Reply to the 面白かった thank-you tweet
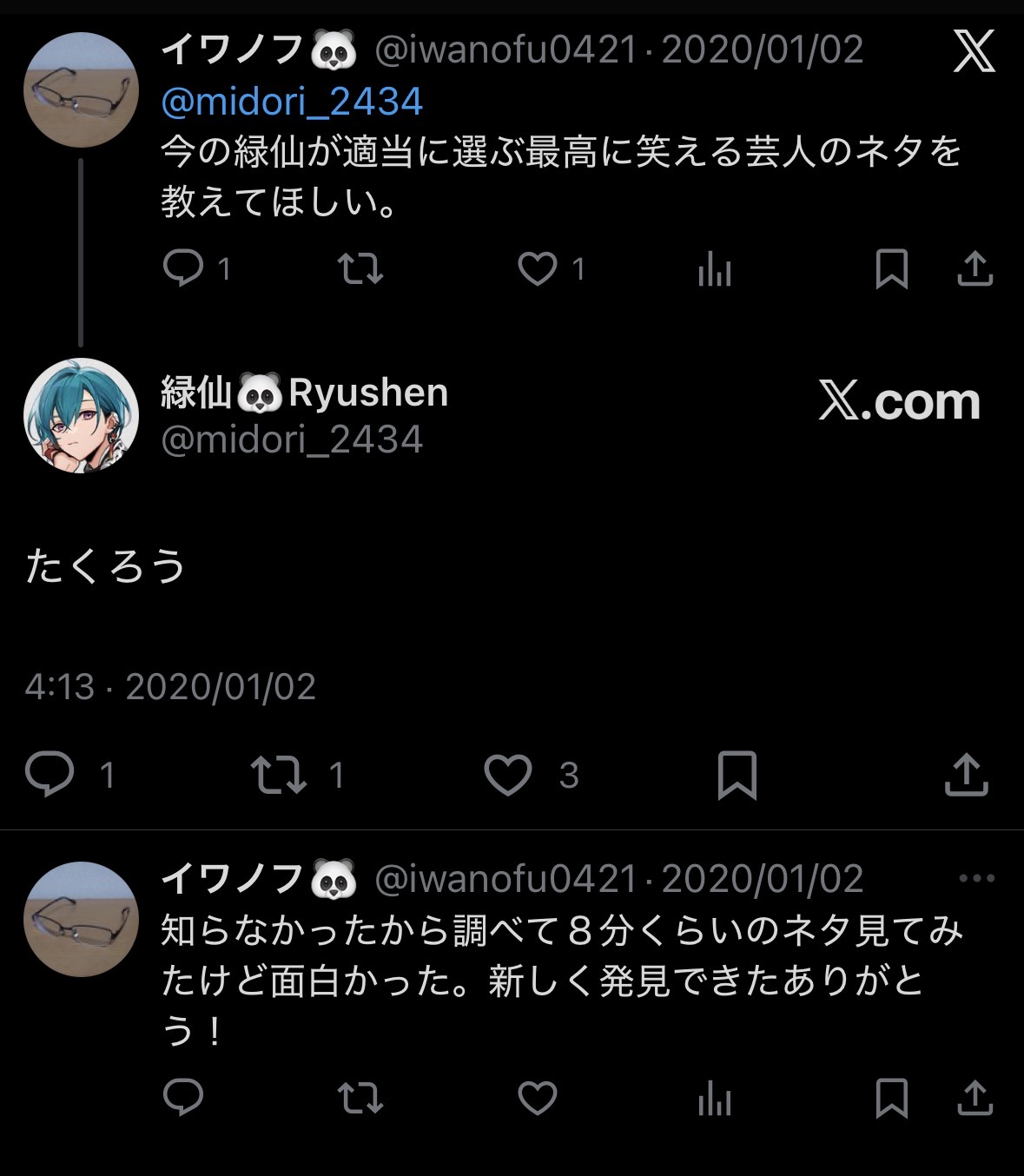 click(183, 1098)
